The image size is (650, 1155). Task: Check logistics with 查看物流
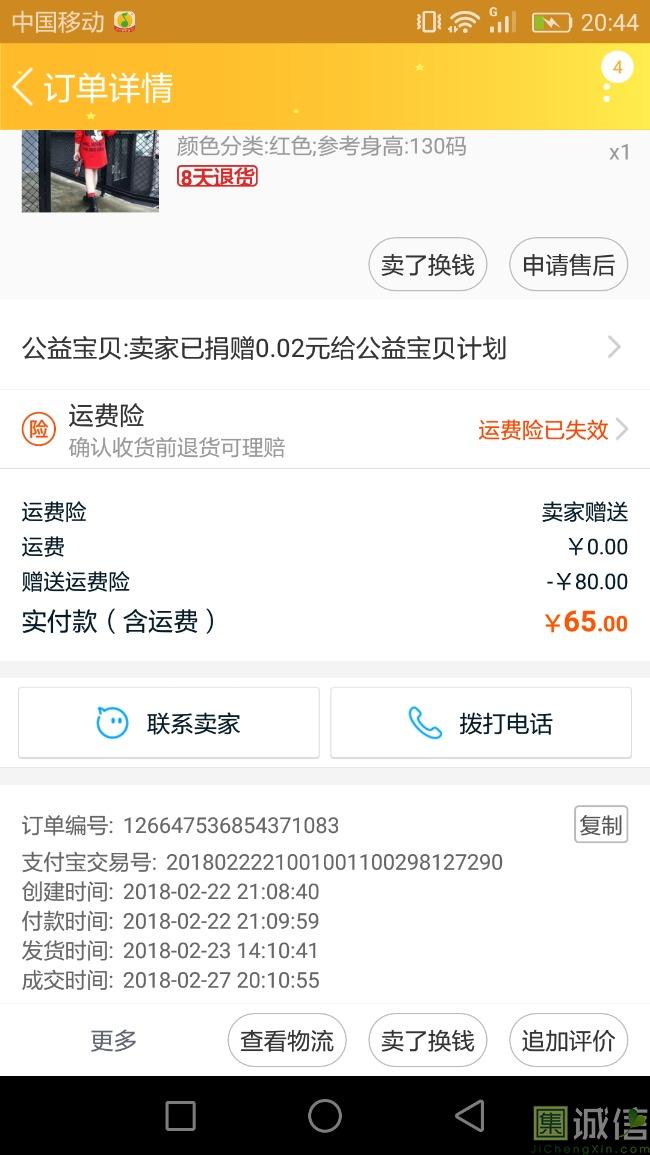coord(287,1041)
